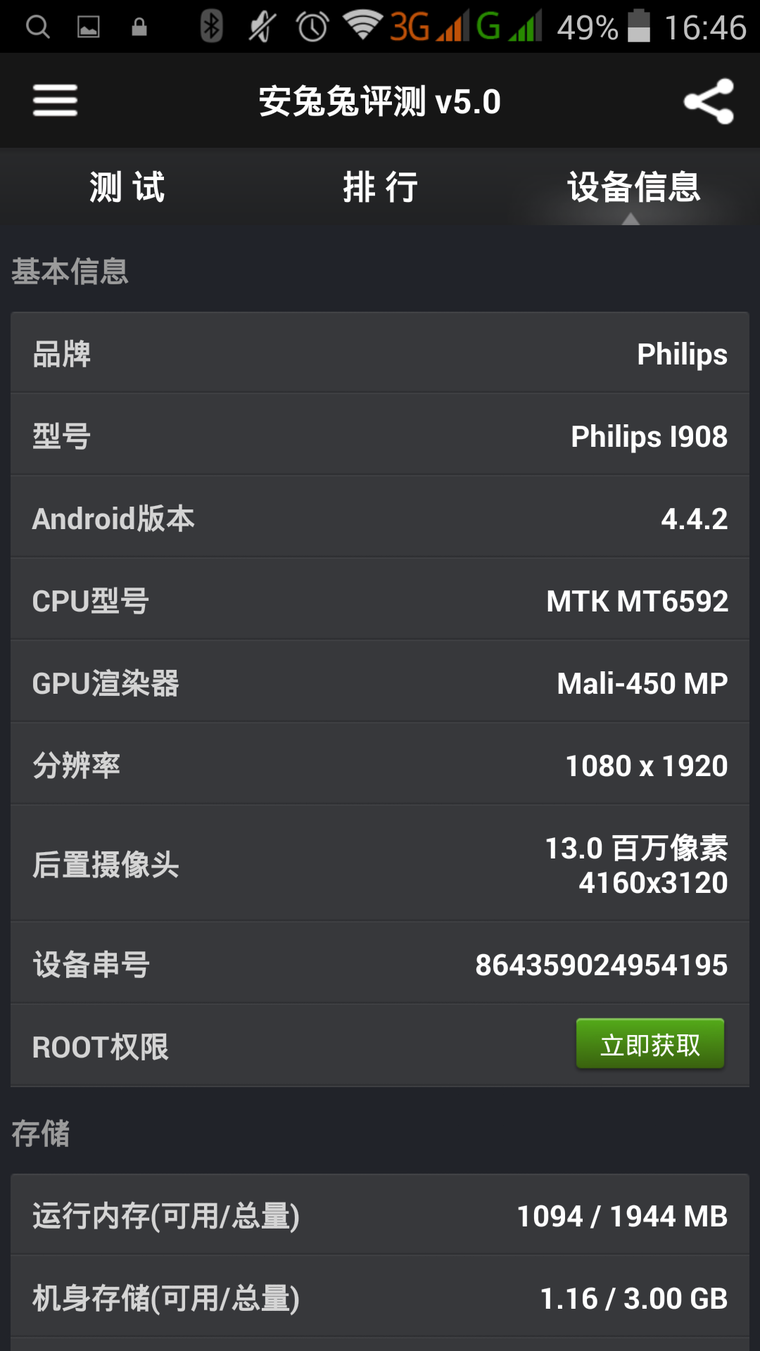Switch to the 排行 tab
Viewport: 760px width, 1351px height.
tap(380, 187)
